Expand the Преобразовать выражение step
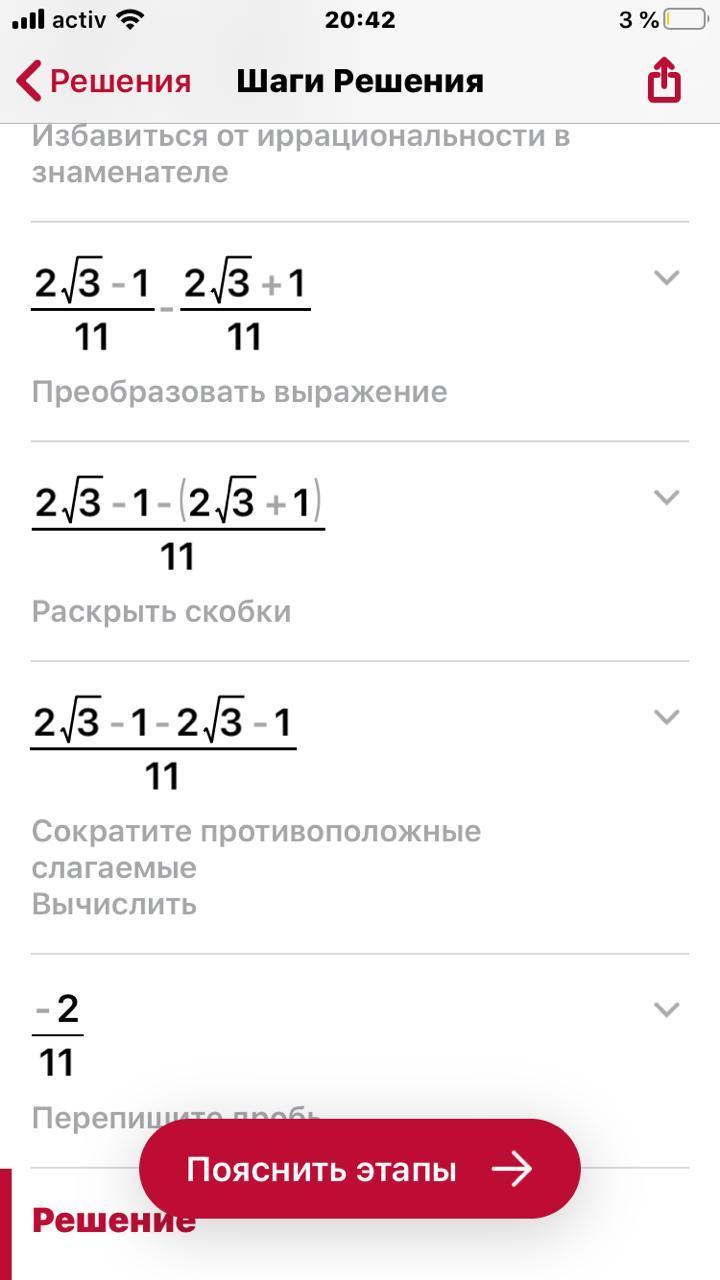This screenshot has height=1280, width=720. pos(666,278)
